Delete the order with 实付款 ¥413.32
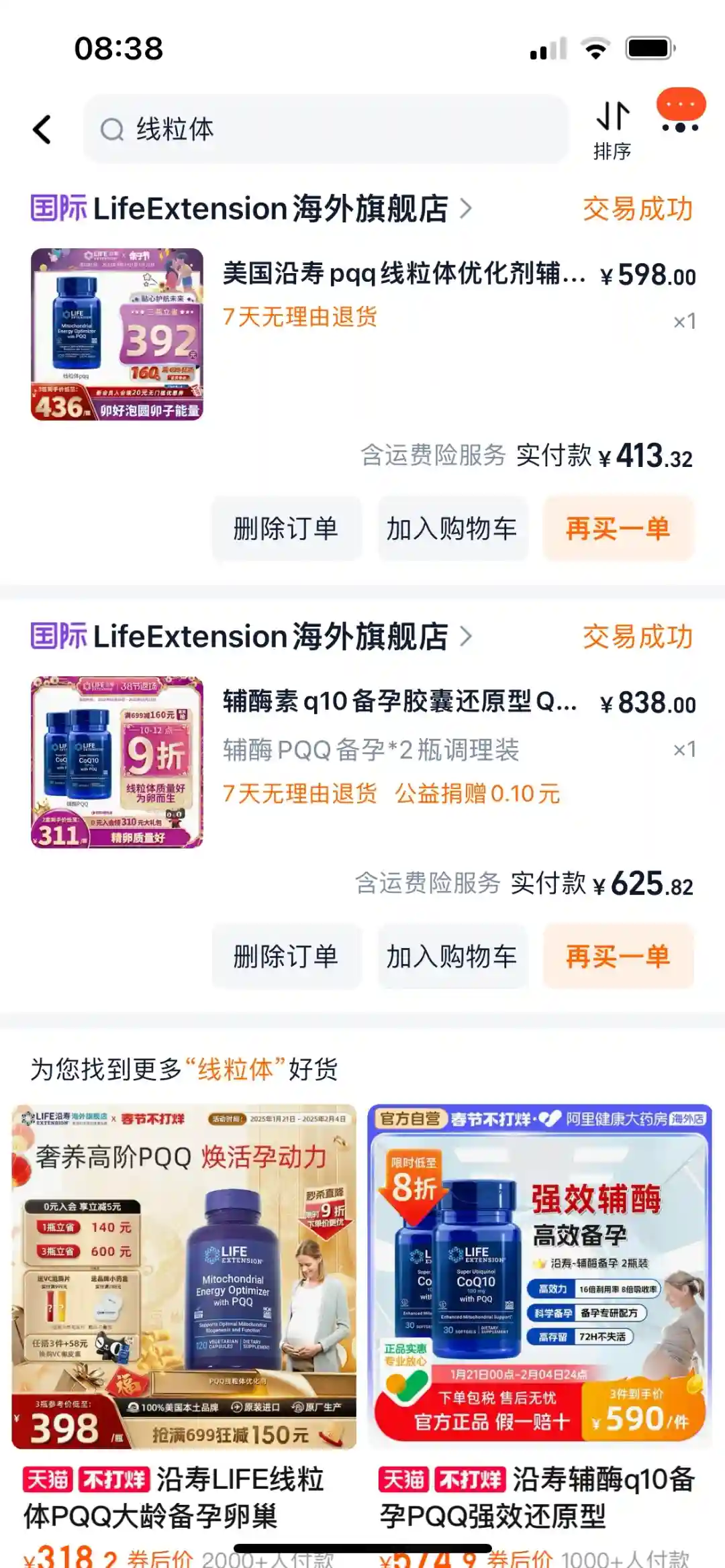The height and width of the screenshot is (1568, 725). pos(286,529)
